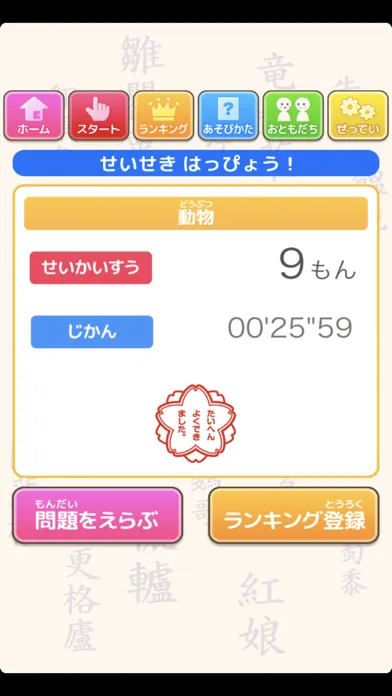Open the おともだち friends button
This screenshot has height=696, width=392.
(293, 115)
